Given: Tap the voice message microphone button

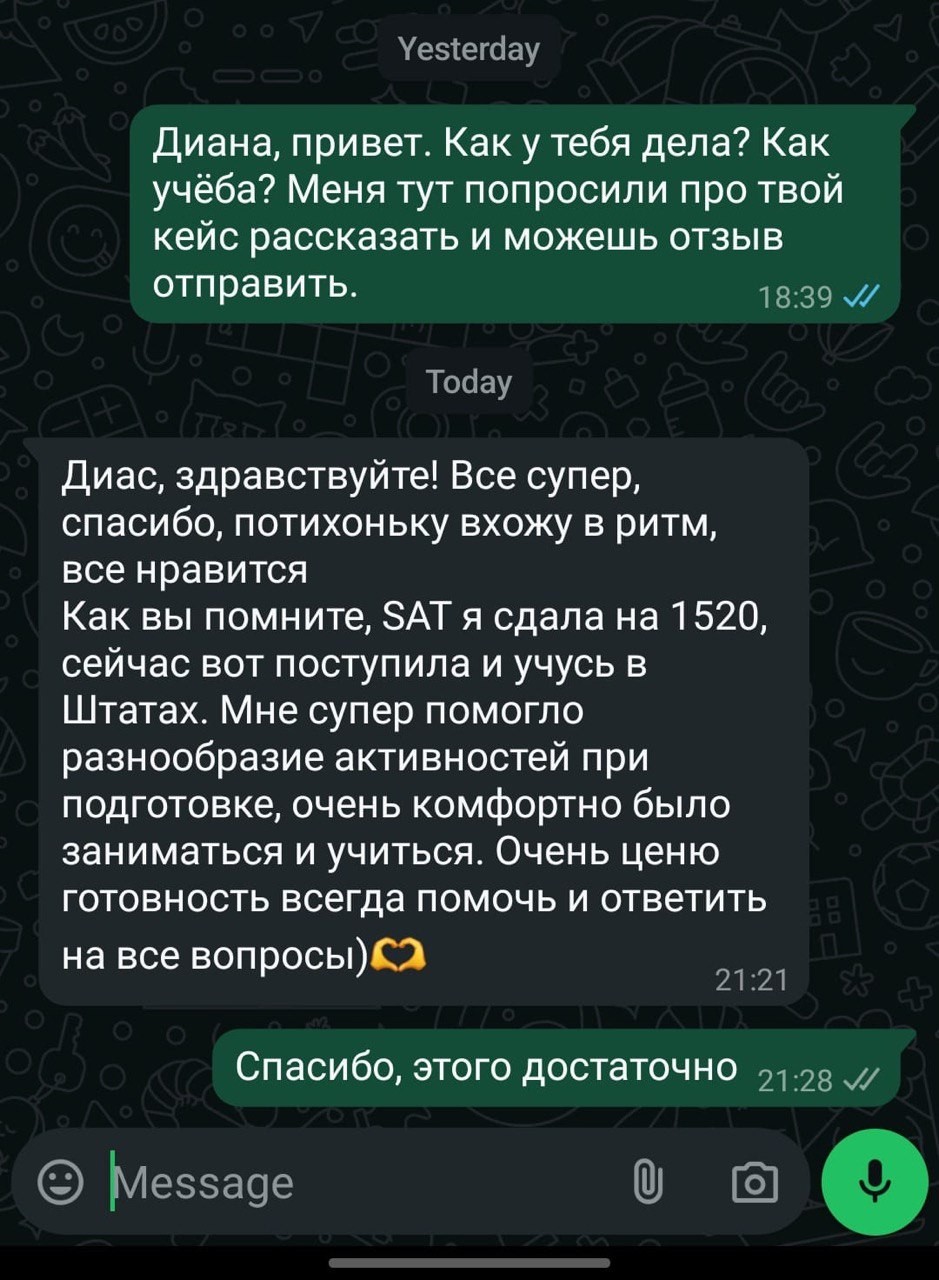Looking at the screenshot, I should (875, 1180).
